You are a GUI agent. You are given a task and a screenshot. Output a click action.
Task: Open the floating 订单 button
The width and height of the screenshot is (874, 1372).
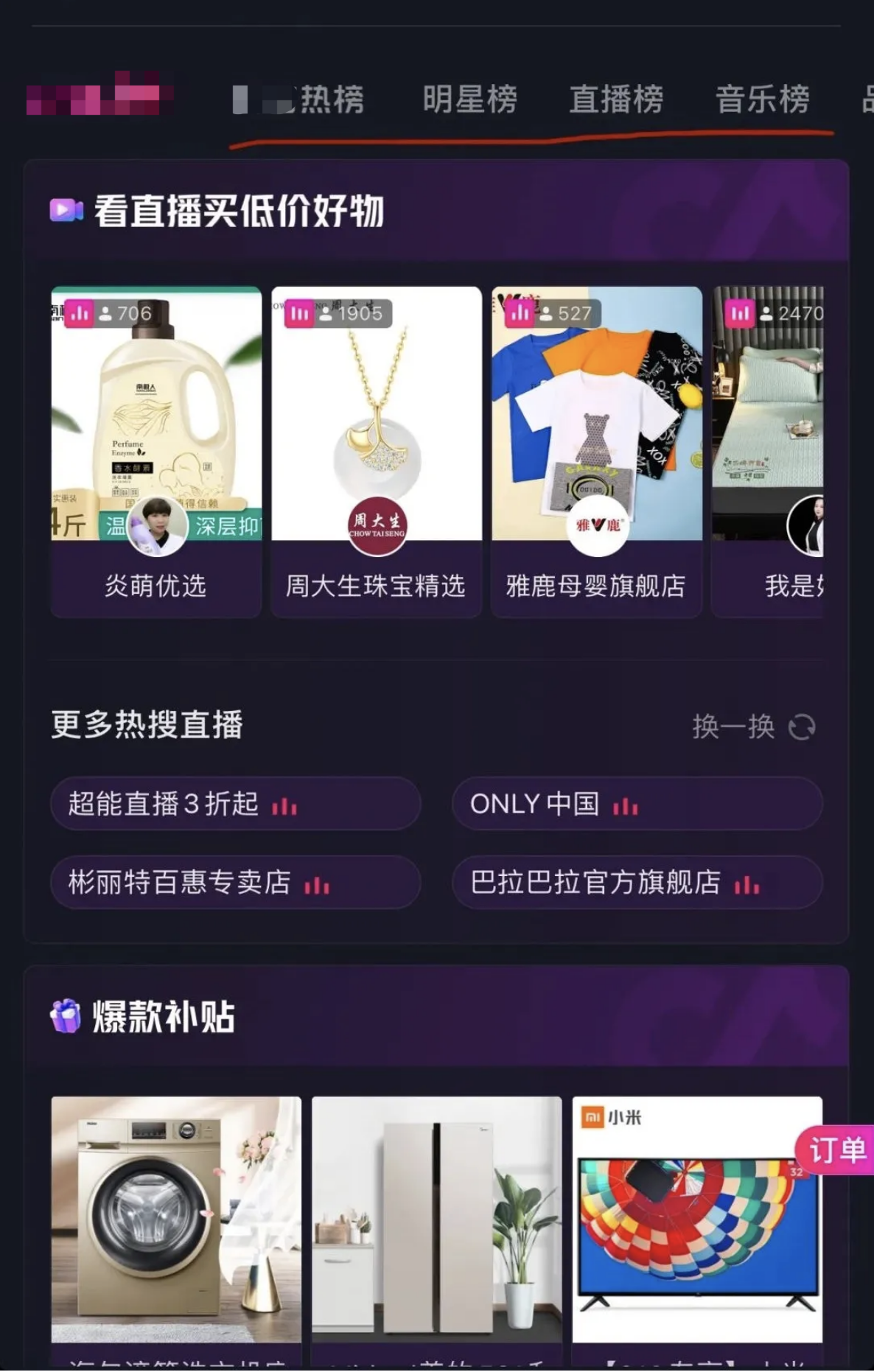[837, 1149]
